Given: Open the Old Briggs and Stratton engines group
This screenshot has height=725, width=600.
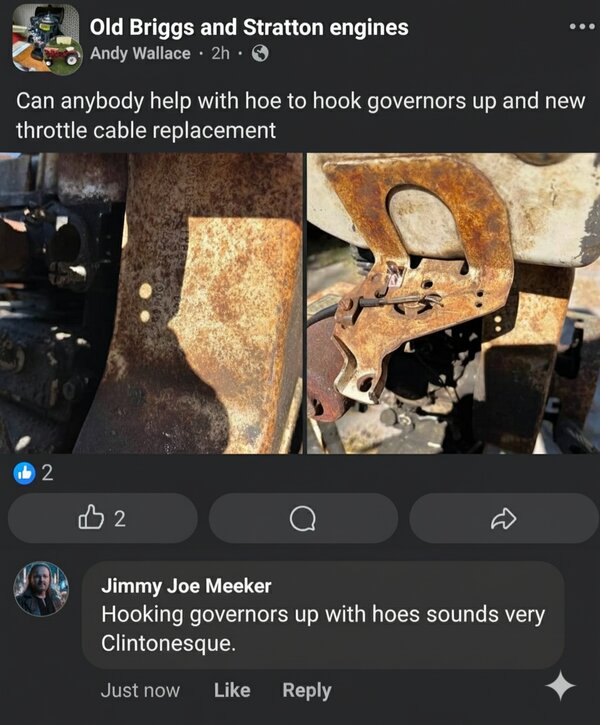Looking at the screenshot, I should point(249,27).
